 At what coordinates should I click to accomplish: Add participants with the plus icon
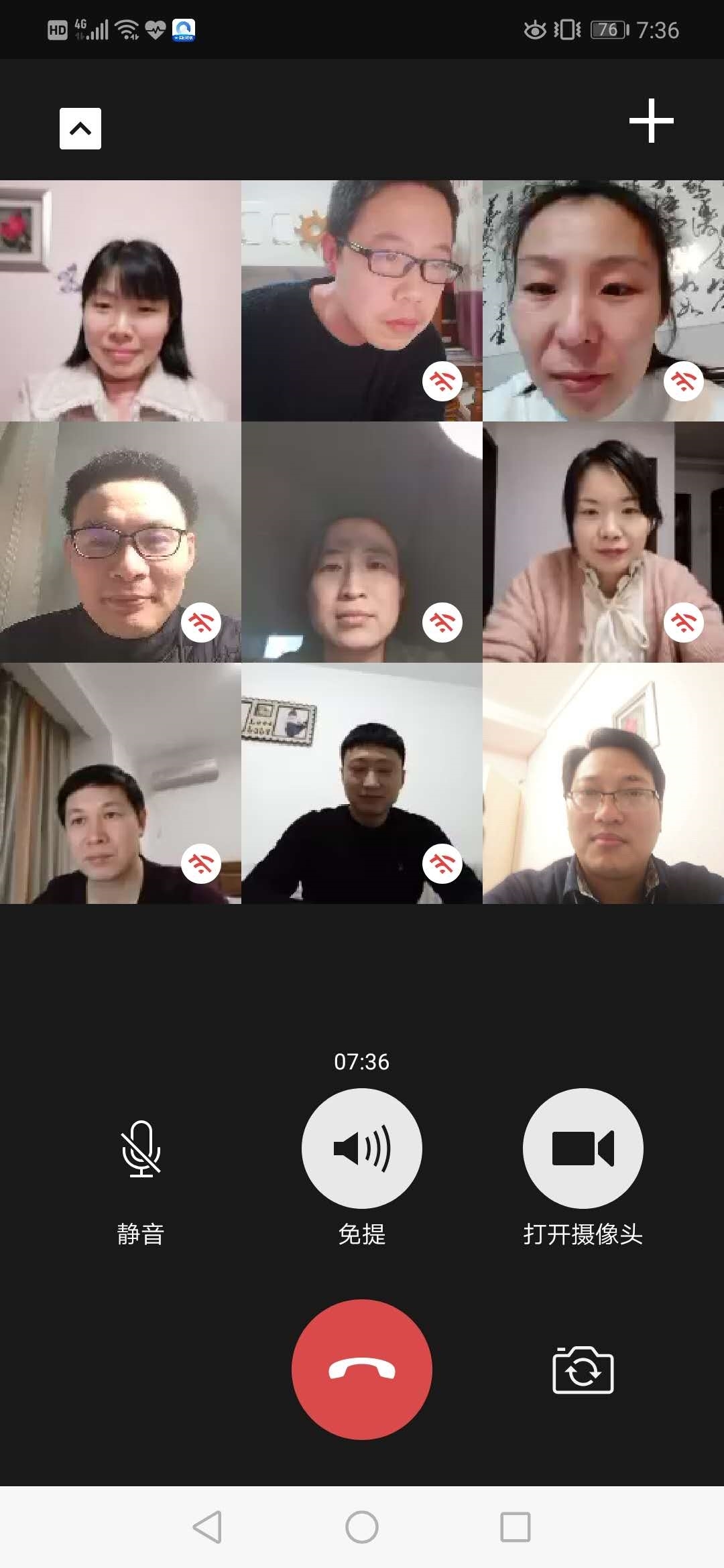coord(651,121)
